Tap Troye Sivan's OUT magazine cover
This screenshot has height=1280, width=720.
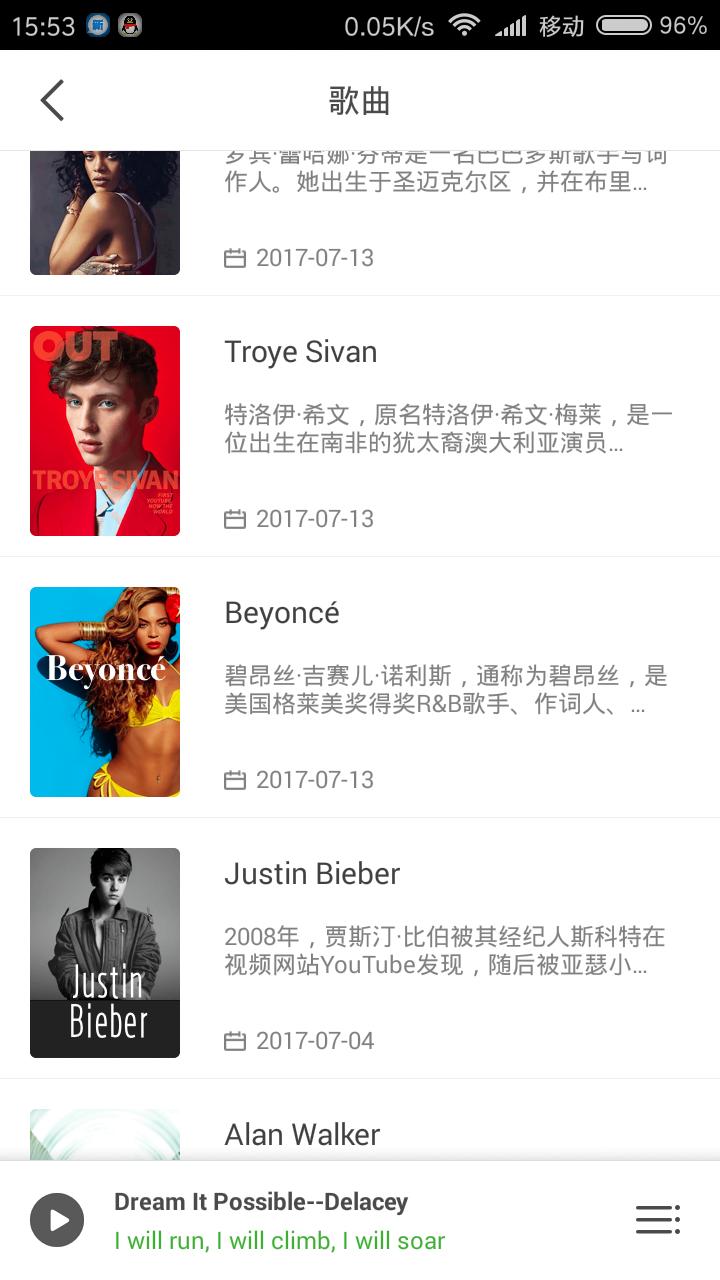pyautogui.click(x=104, y=430)
